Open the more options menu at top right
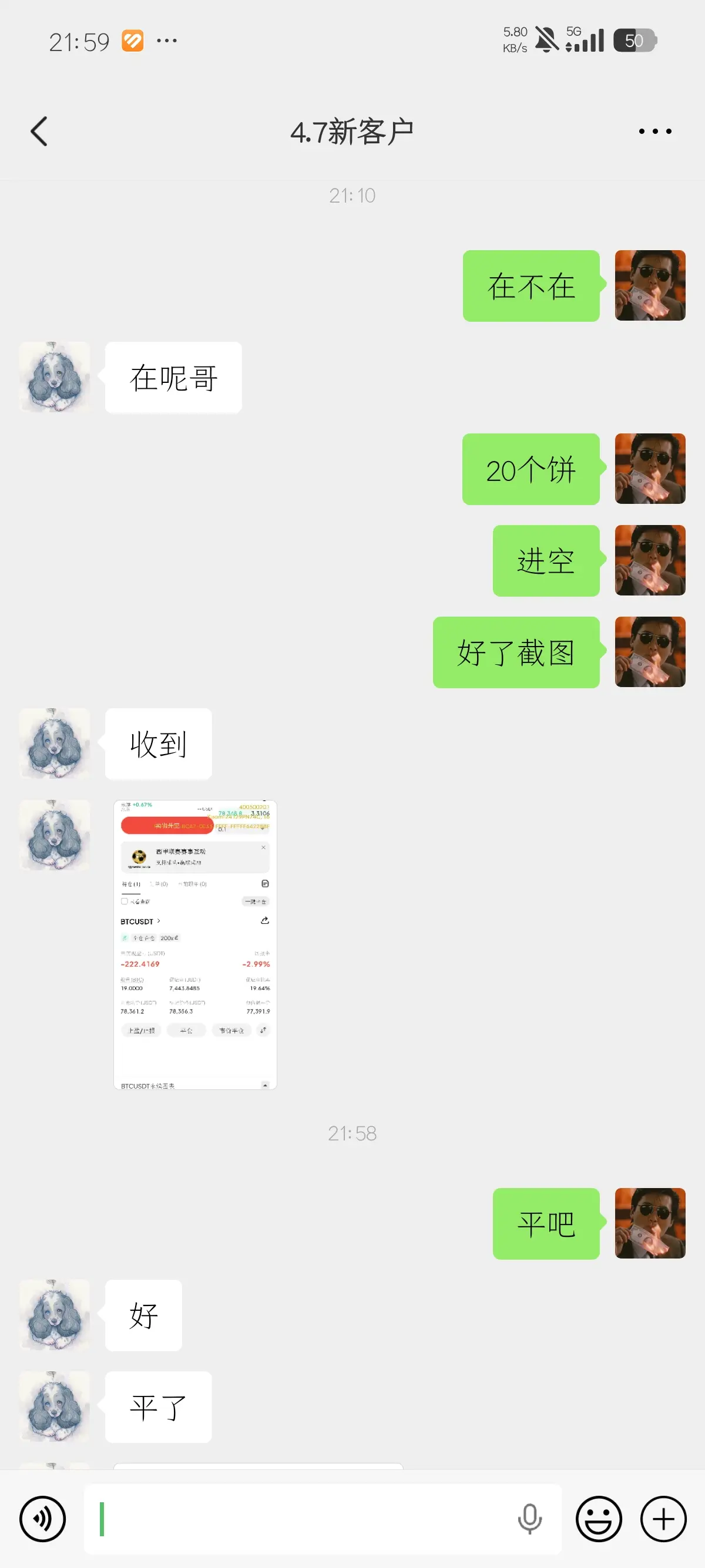The width and height of the screenshot is (705, 1568). (x=655, y=130)
